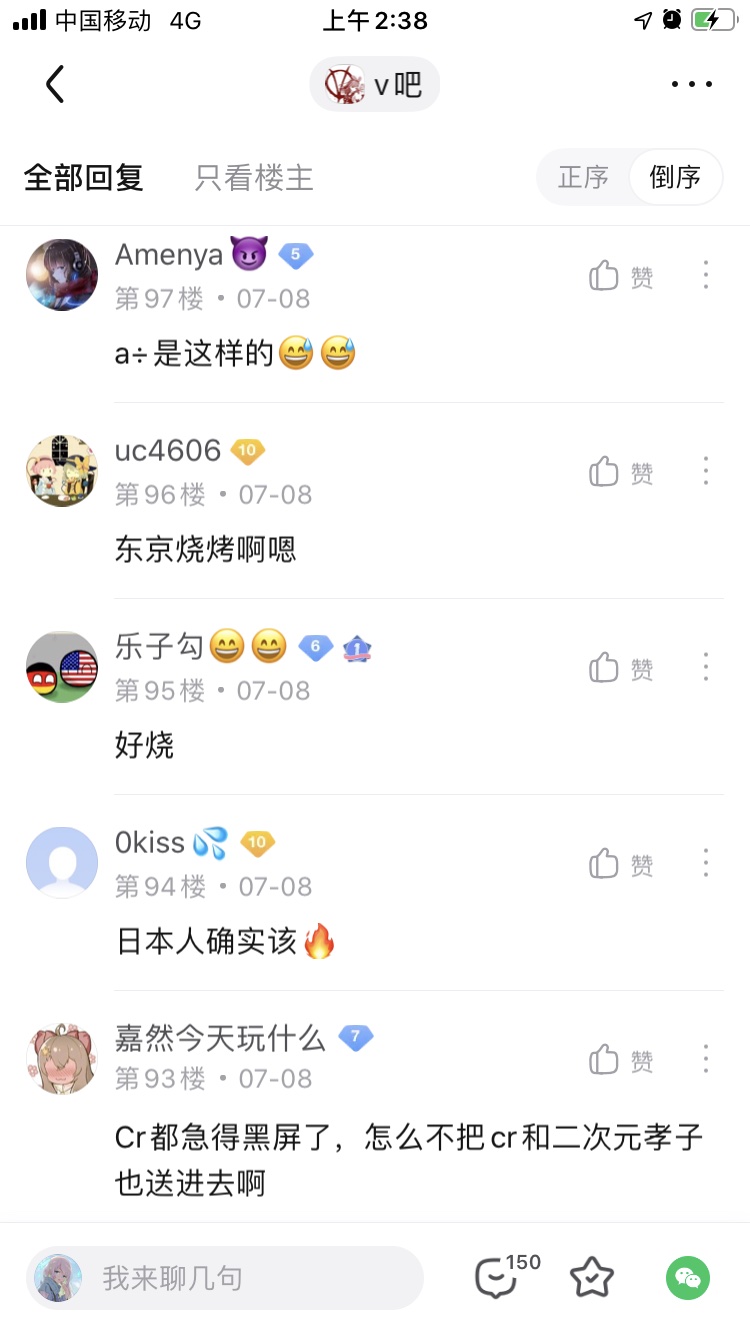Open 0kiss's profile avatar
The width and height of the screenshot is (750, 1334).
tap(62, 863)
